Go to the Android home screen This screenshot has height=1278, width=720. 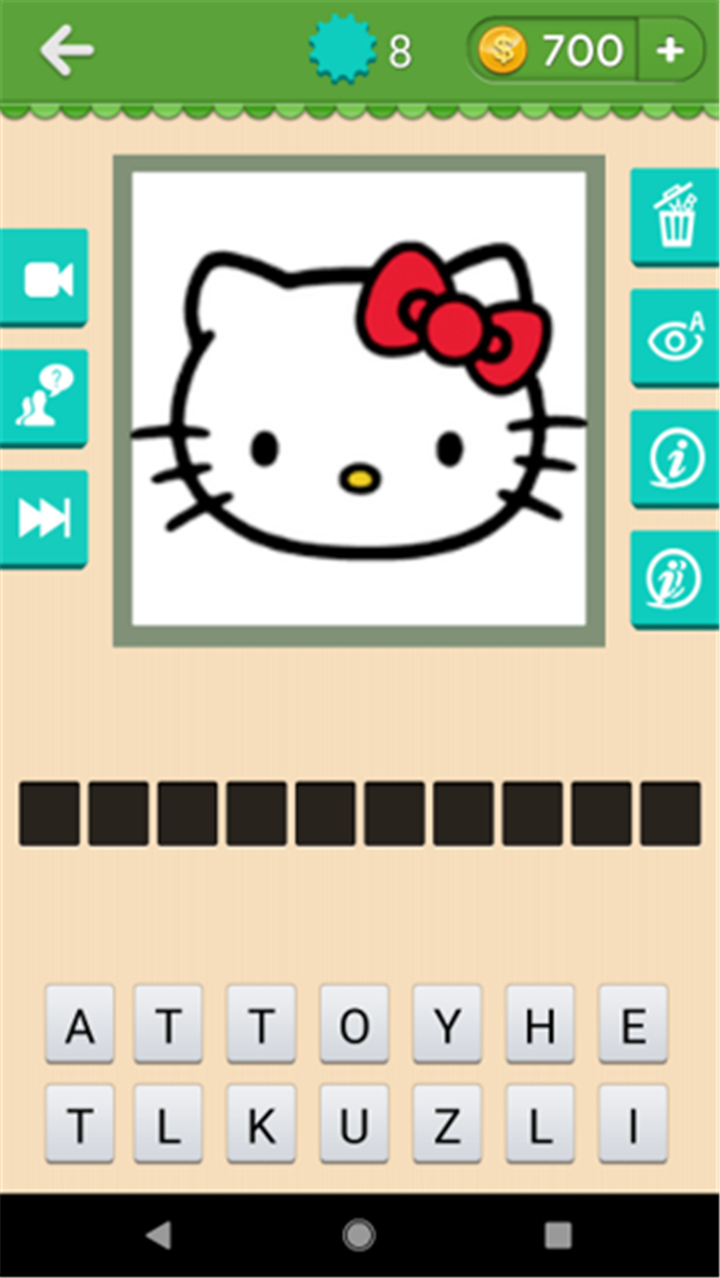359,1235
